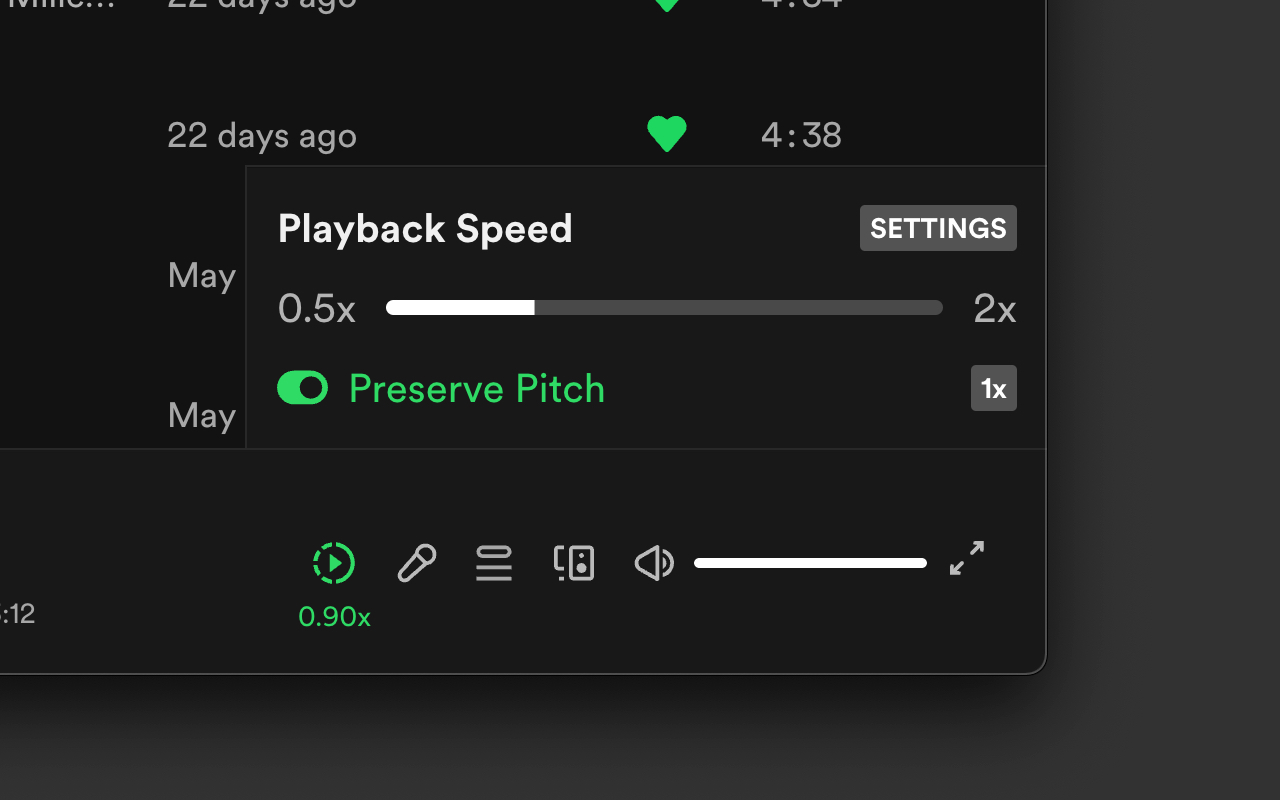The height and width of the screenshot is (800, 1280).
Task: Open the play queue
Action: point(494,563)
